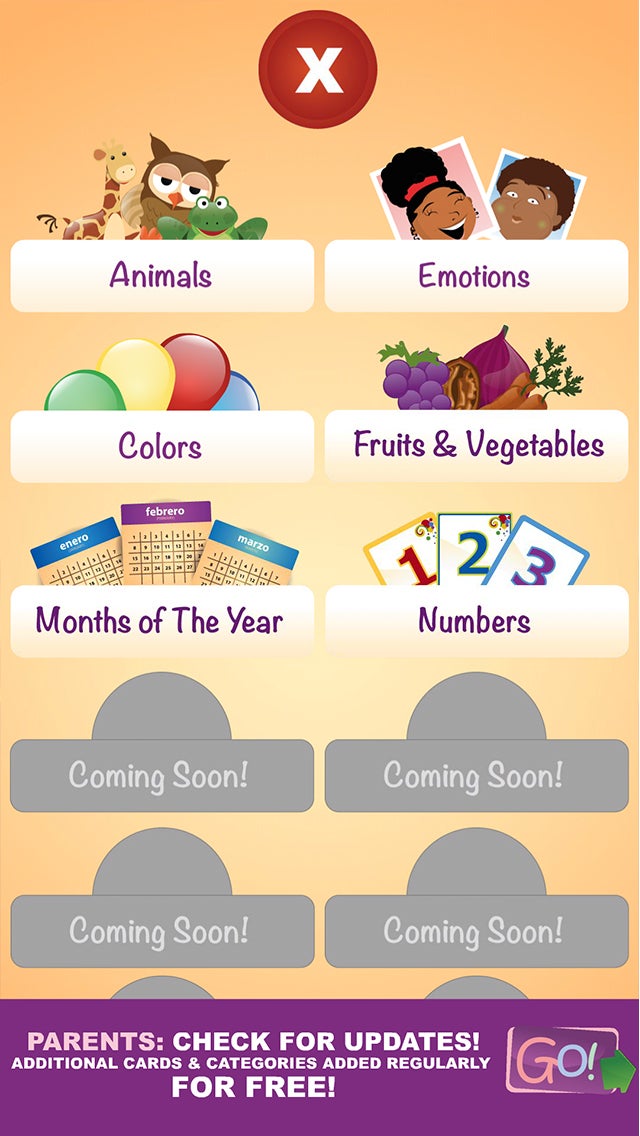
Task: Open the Numbers category
Action: click(476, 621)
